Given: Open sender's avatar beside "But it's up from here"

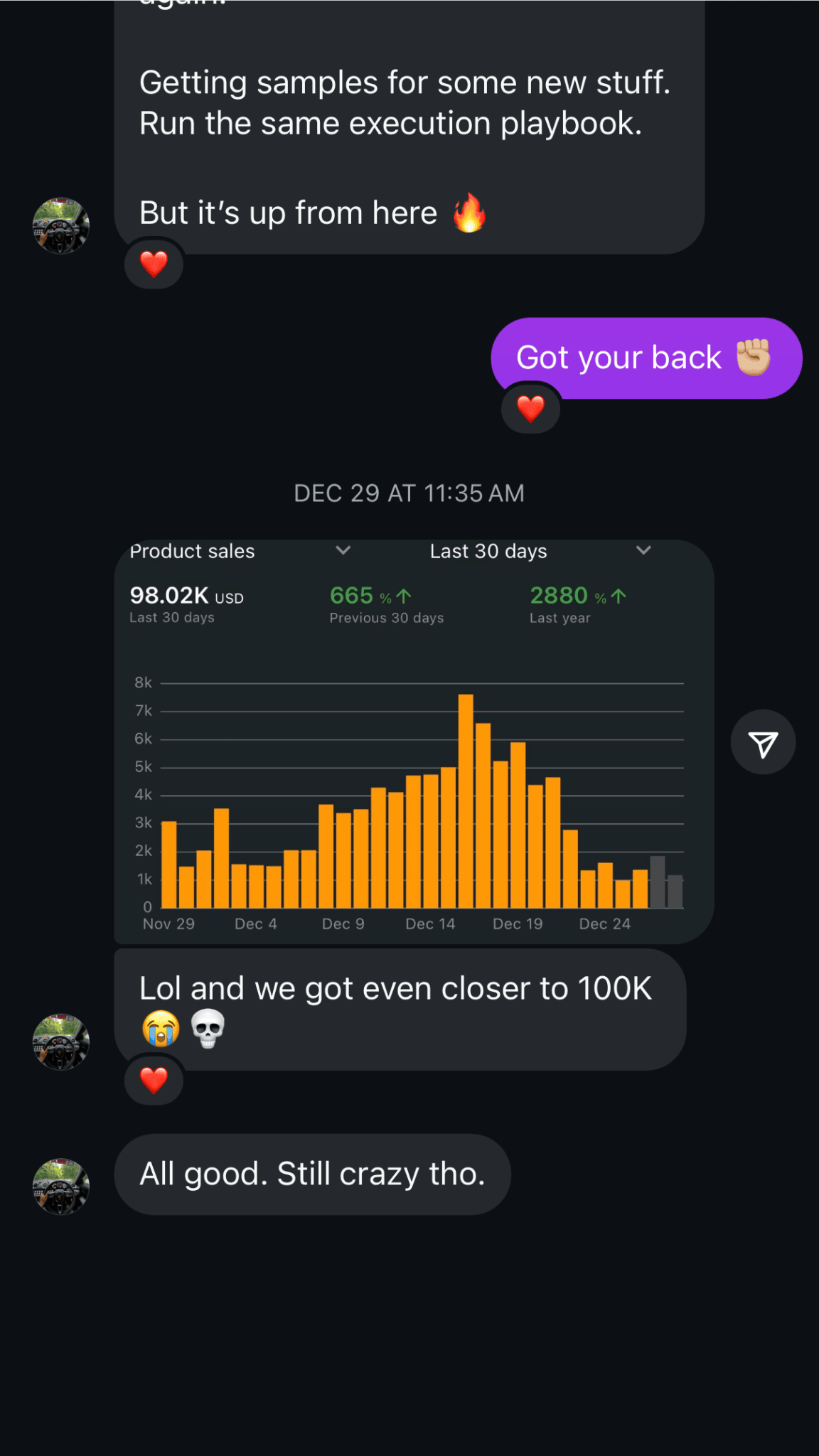Looking at the screenshot, I should (x=61, y=226).
